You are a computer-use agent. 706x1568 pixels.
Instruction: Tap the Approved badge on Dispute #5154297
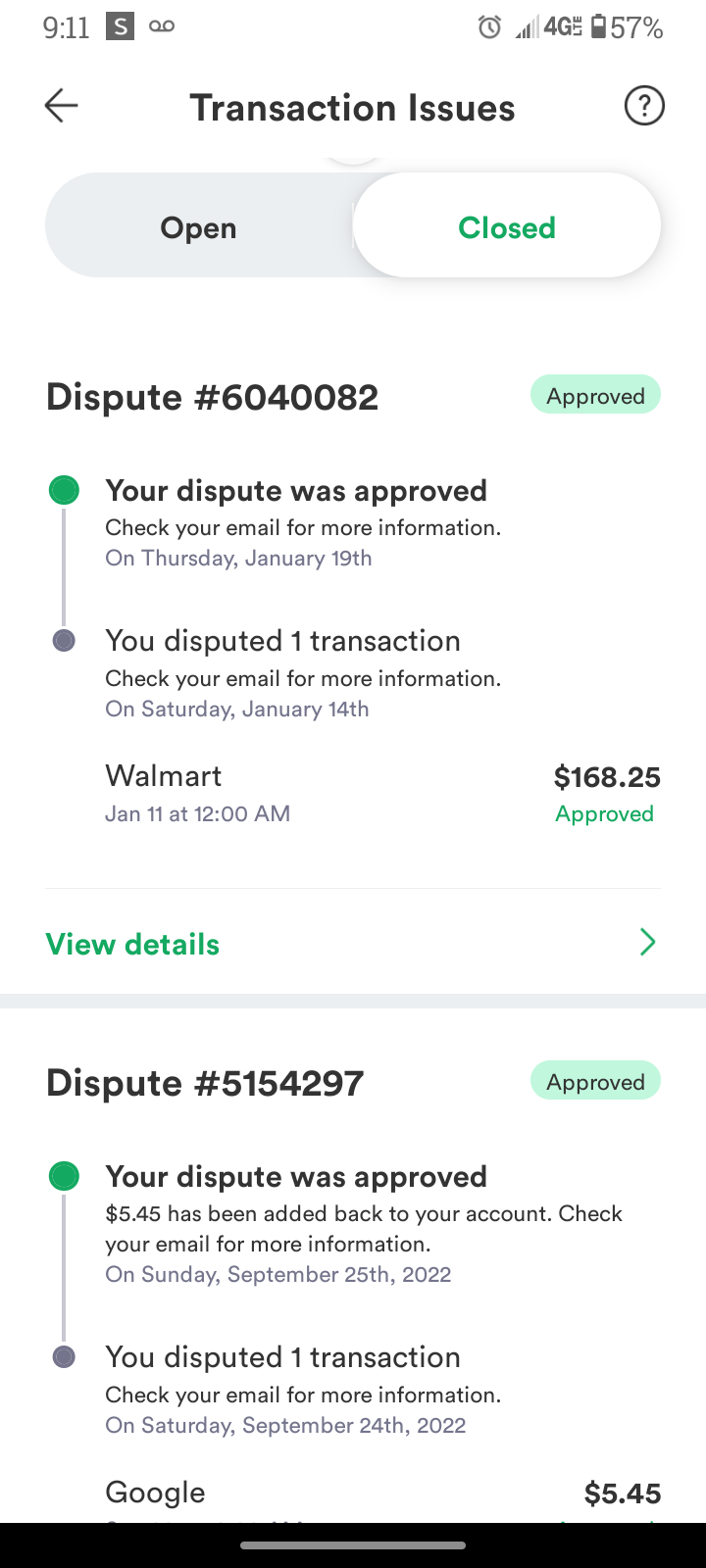pyautogui.click(x=595, y=1080)
